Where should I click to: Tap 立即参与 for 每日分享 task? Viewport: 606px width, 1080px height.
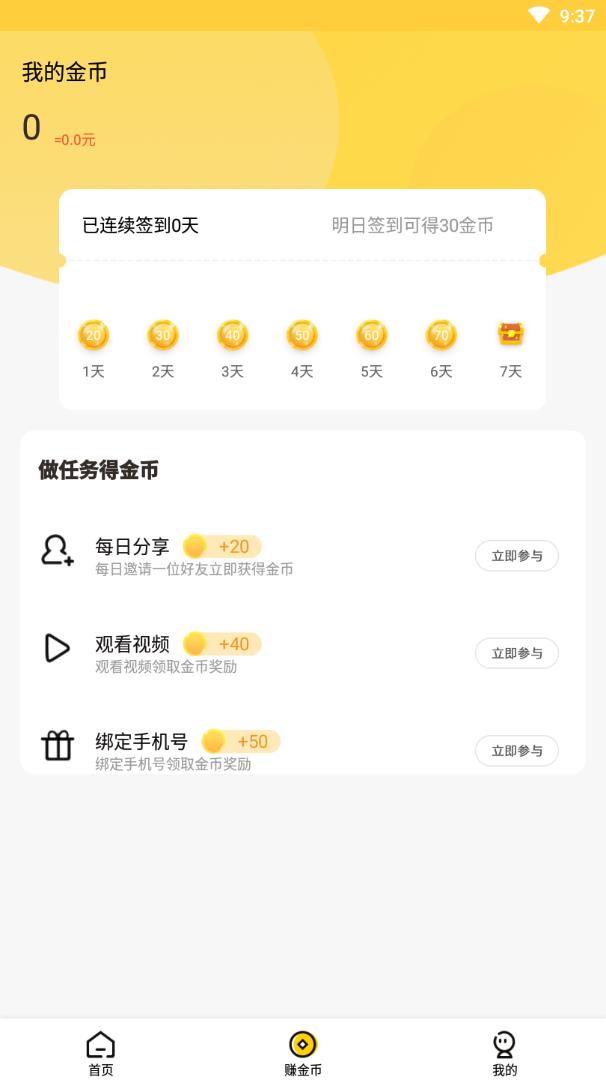(516, 556)
